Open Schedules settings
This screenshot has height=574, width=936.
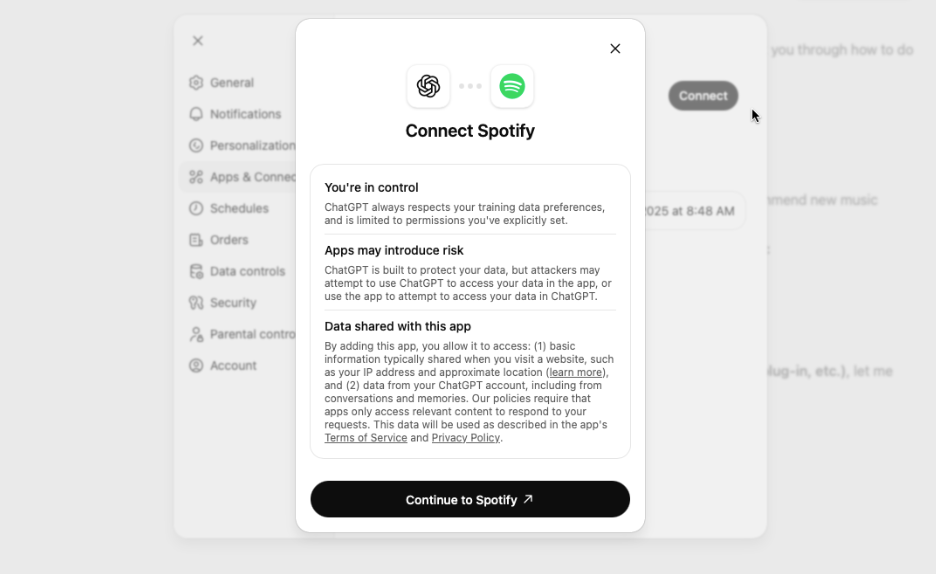pyautogui.click(x=239, y=208)
